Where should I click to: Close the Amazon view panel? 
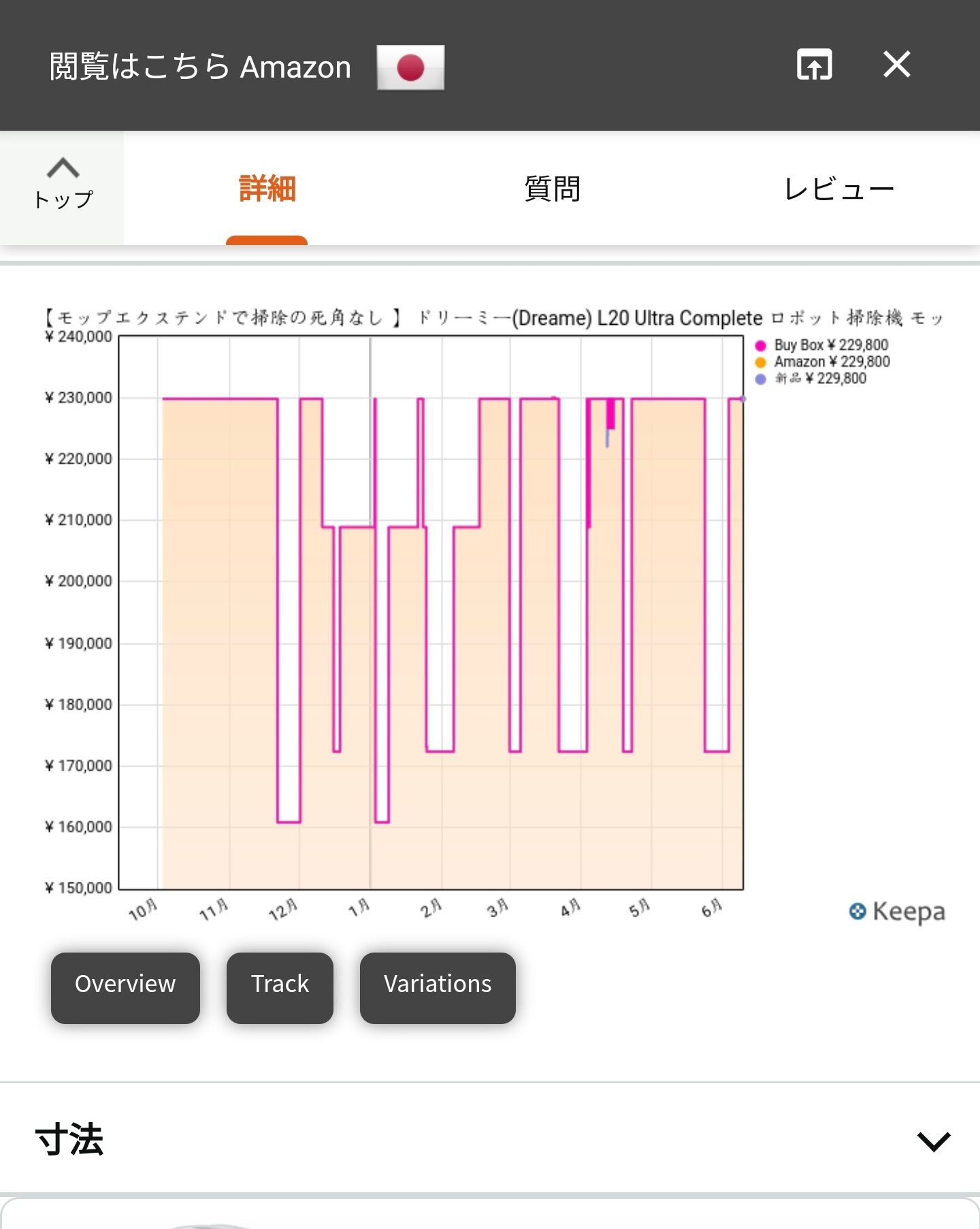pyautogui.click(x=896, y=65)
